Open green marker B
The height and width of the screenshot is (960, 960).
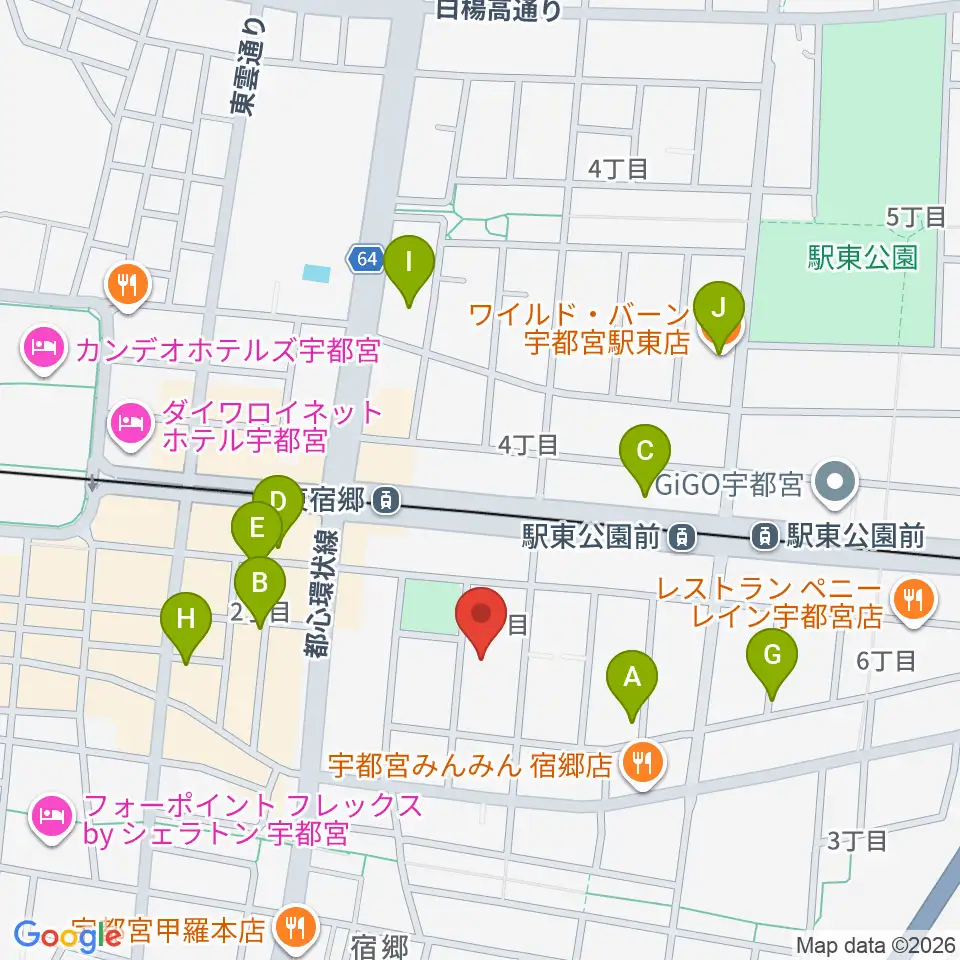pyautogui.click(x=260, y=587)
